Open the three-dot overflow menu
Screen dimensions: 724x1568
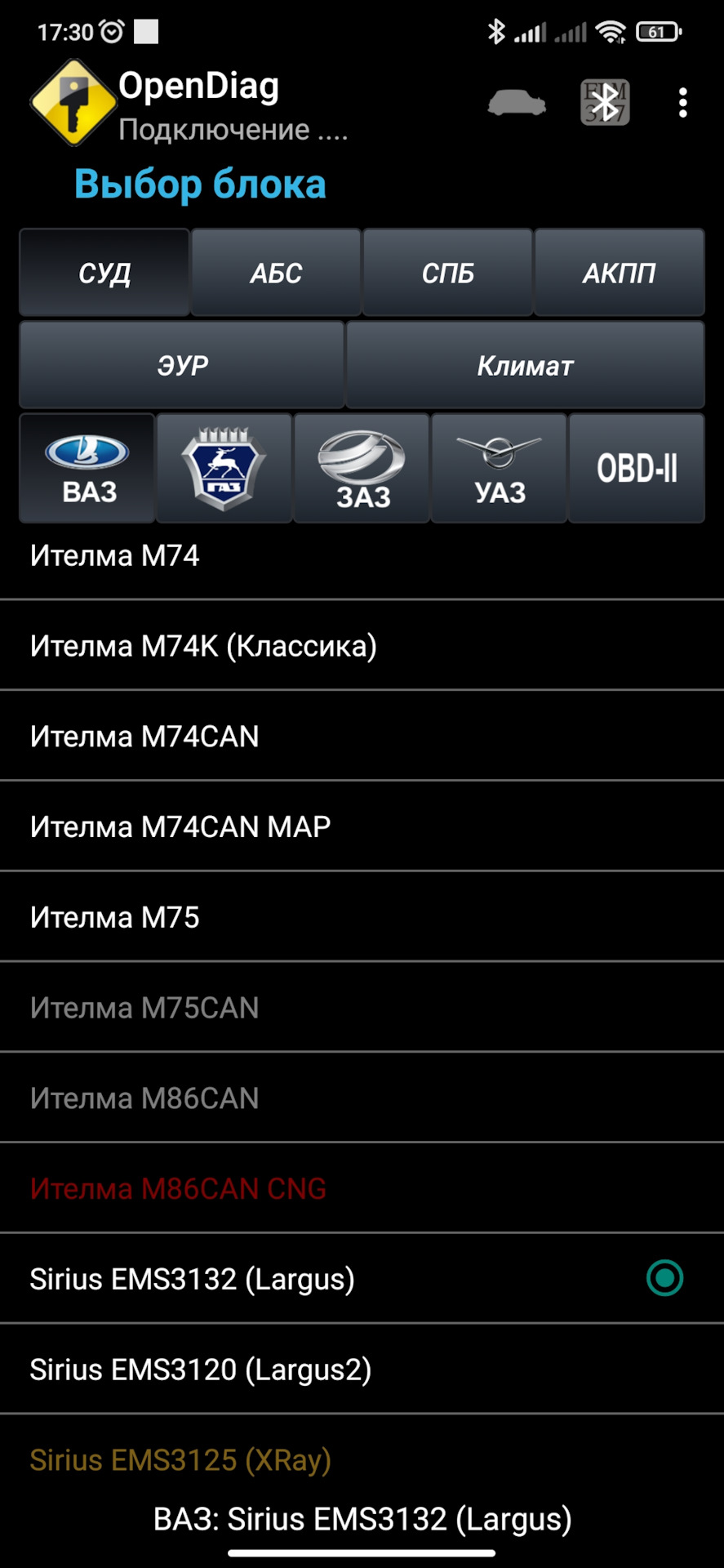click(x=682, y=103)
